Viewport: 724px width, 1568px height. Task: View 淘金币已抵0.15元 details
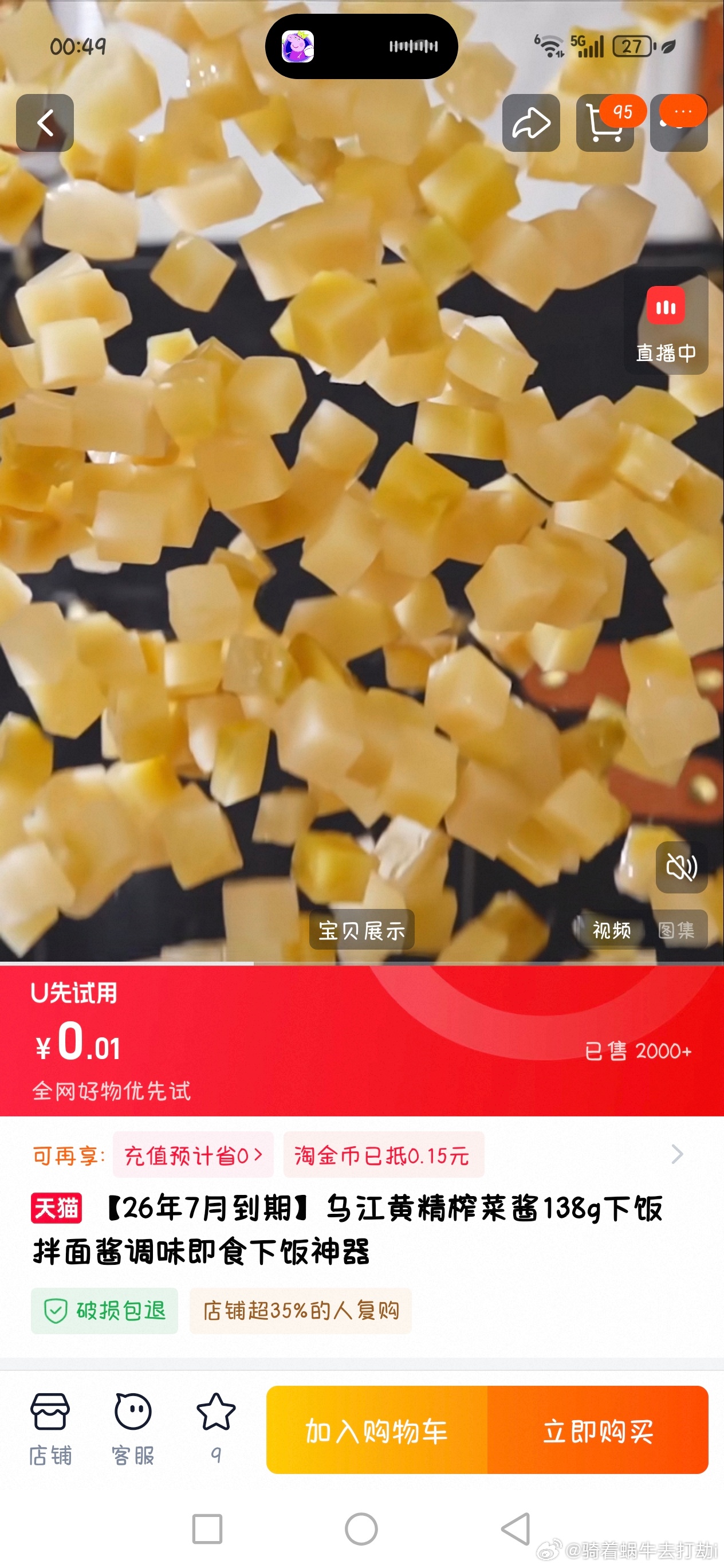point(383,1155)
